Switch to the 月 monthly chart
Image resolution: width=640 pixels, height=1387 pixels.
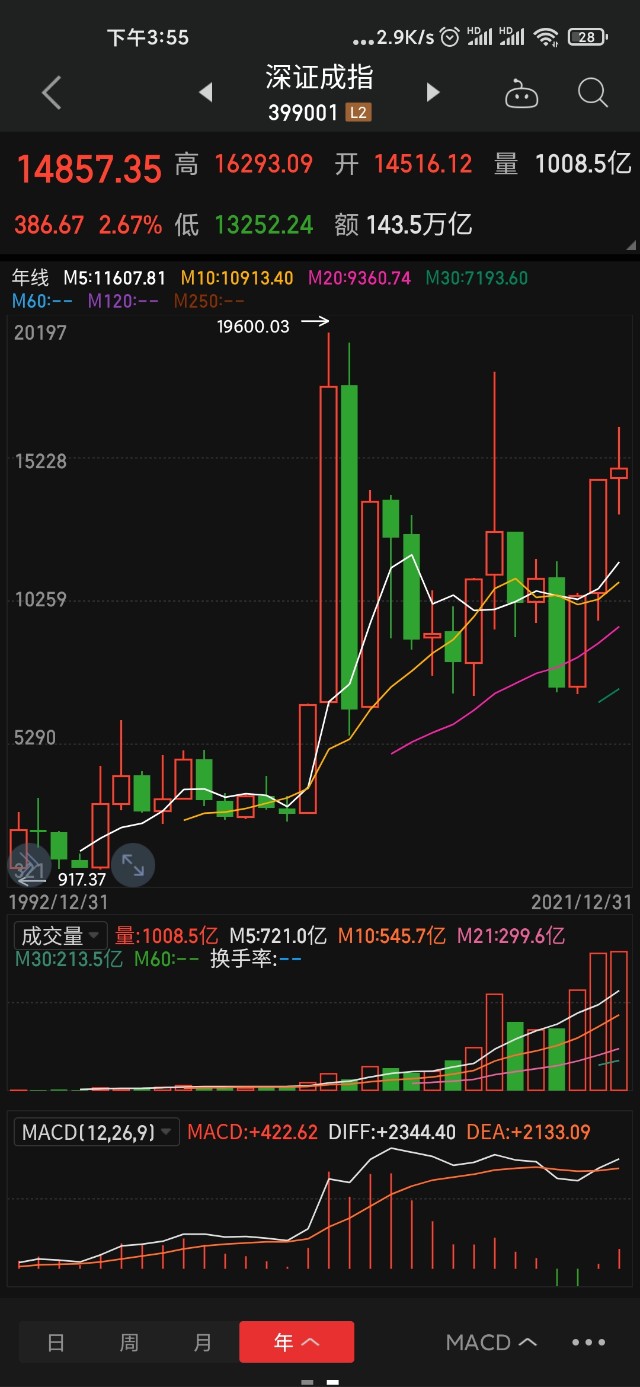(203, 1342)
